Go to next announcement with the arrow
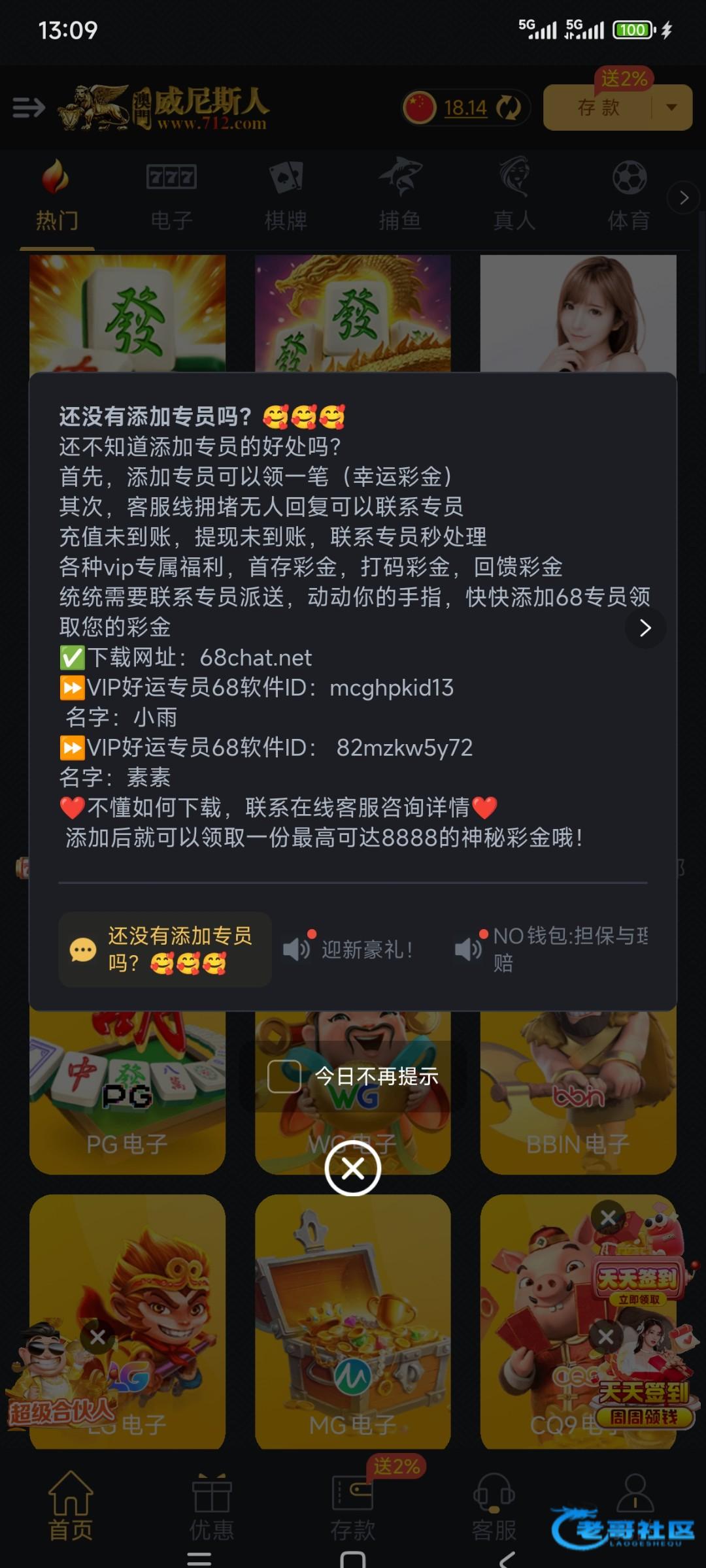Viewport: 706px width, 1568px height. (x=645, y=628)
